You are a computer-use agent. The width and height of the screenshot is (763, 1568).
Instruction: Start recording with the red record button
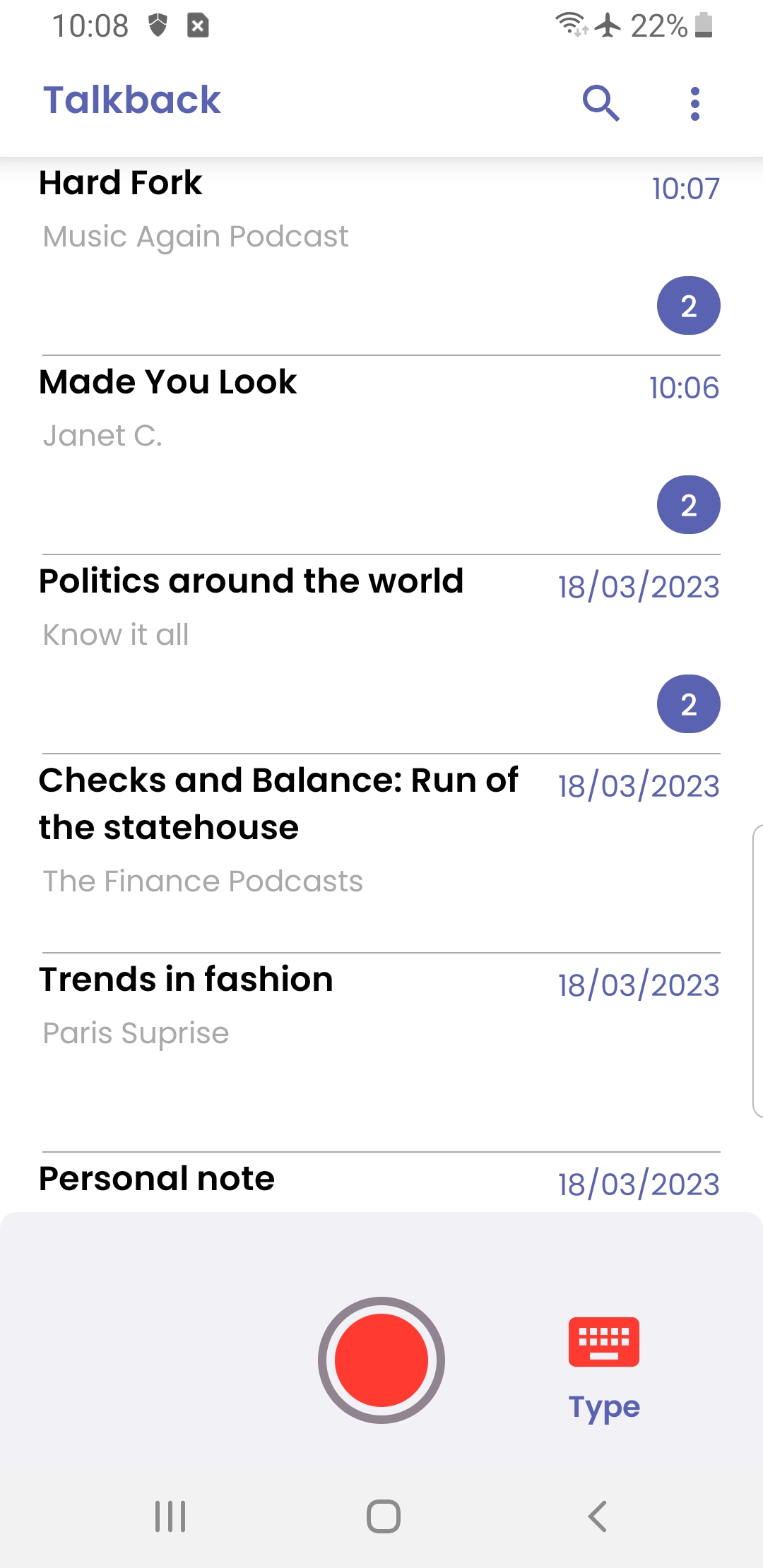pos(381,1360)
